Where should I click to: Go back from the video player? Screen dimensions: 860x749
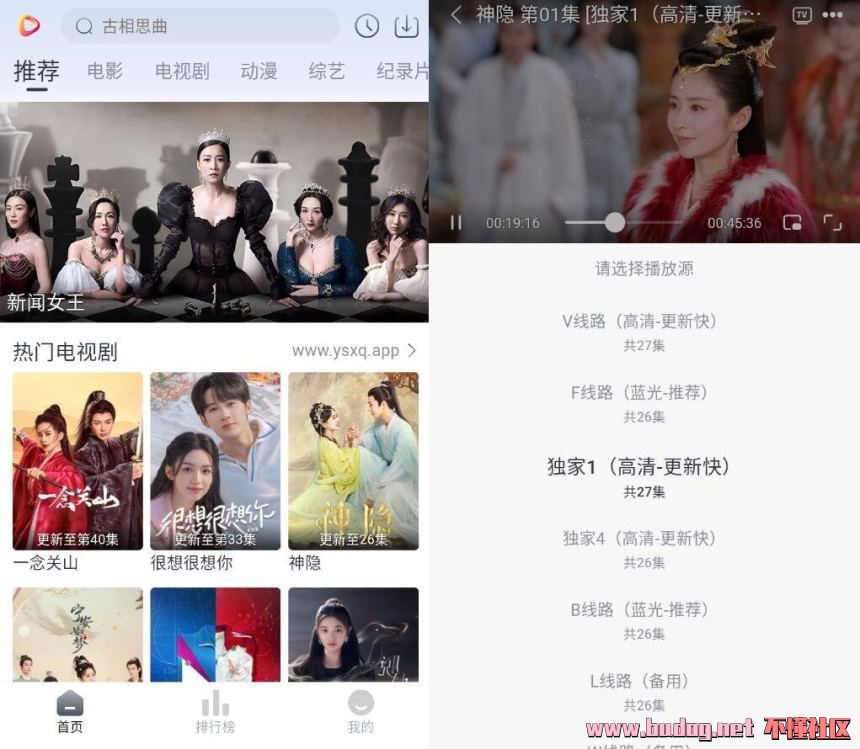456,14
